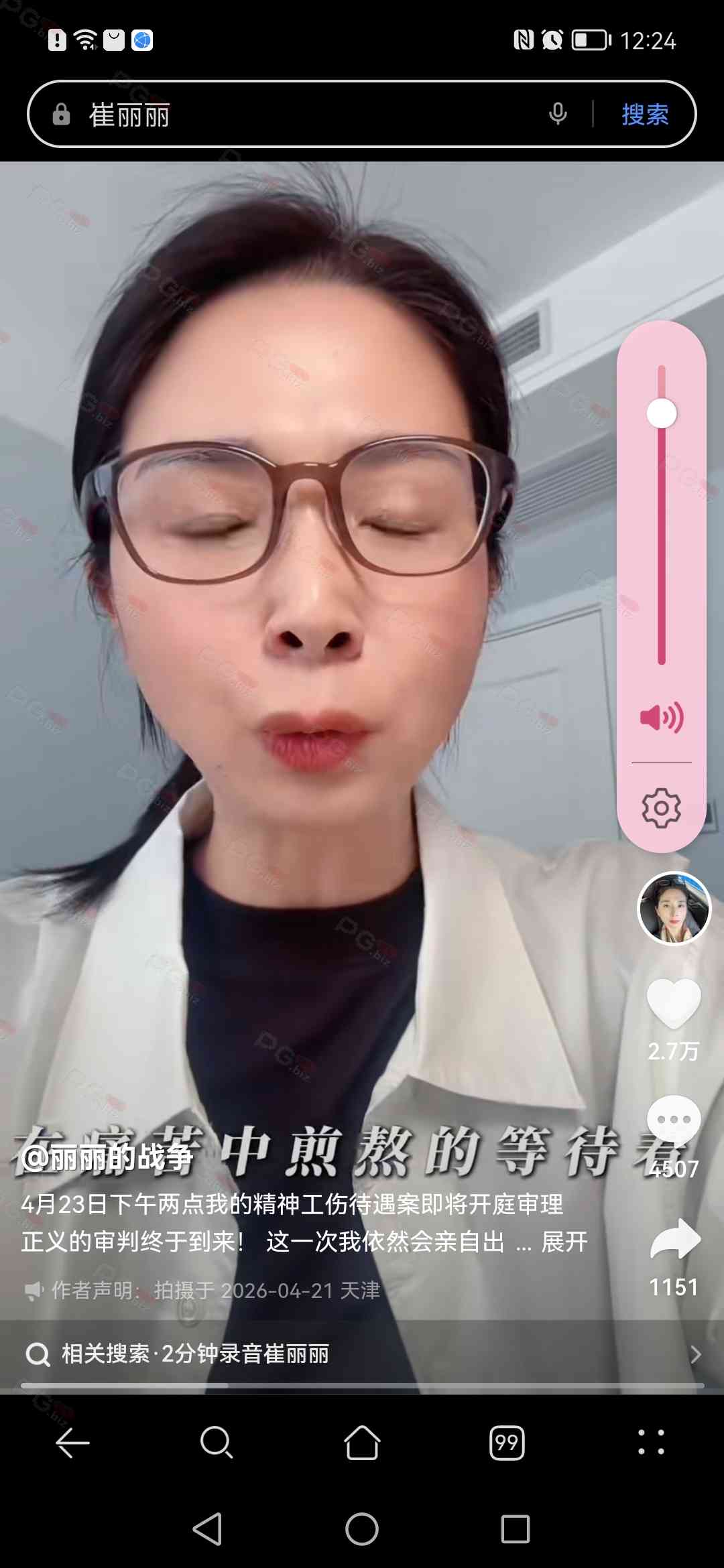Go to the browser home page

(x=362, y=1442)
